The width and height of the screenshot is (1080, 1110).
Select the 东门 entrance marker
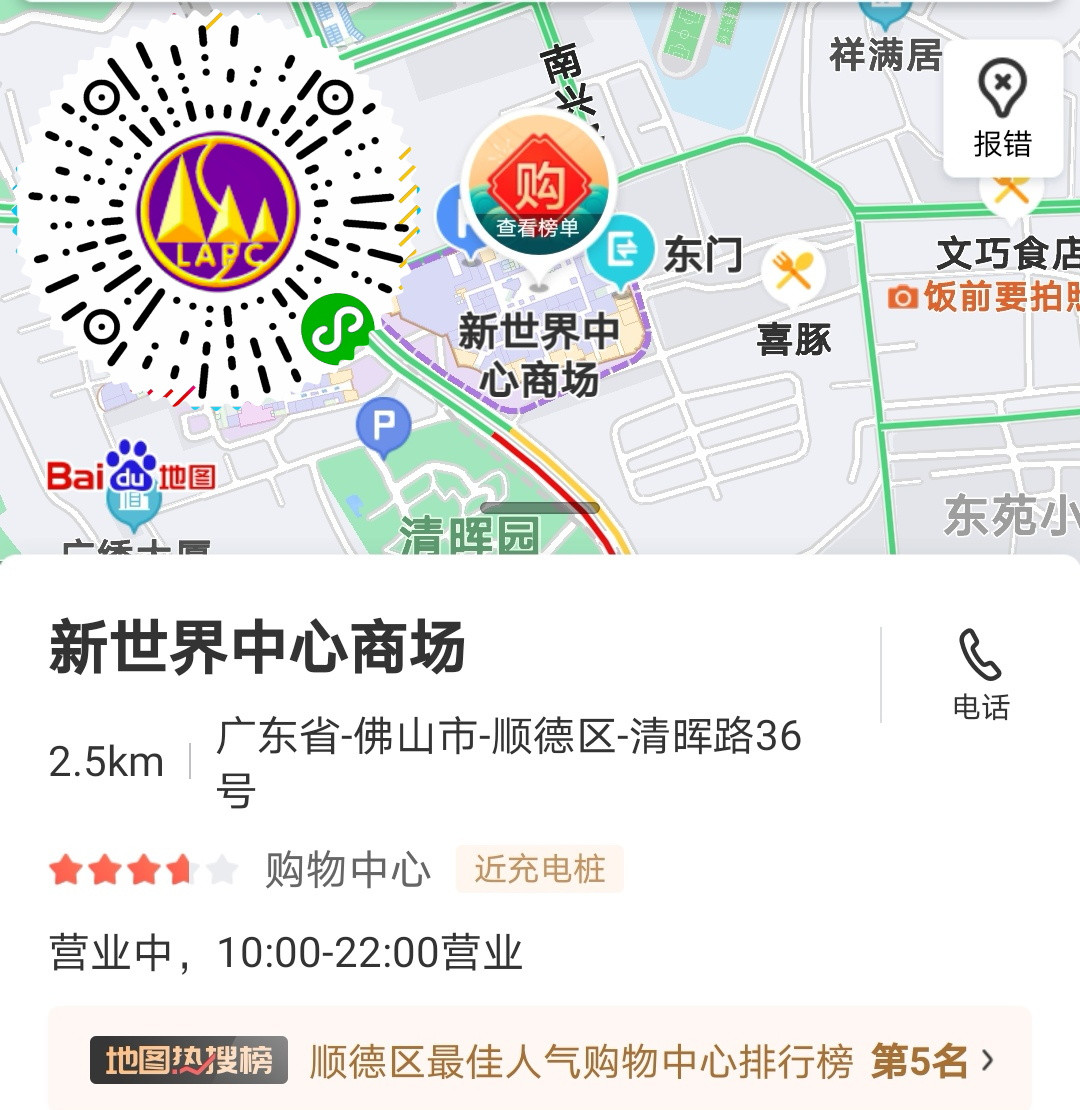(622, 250)
